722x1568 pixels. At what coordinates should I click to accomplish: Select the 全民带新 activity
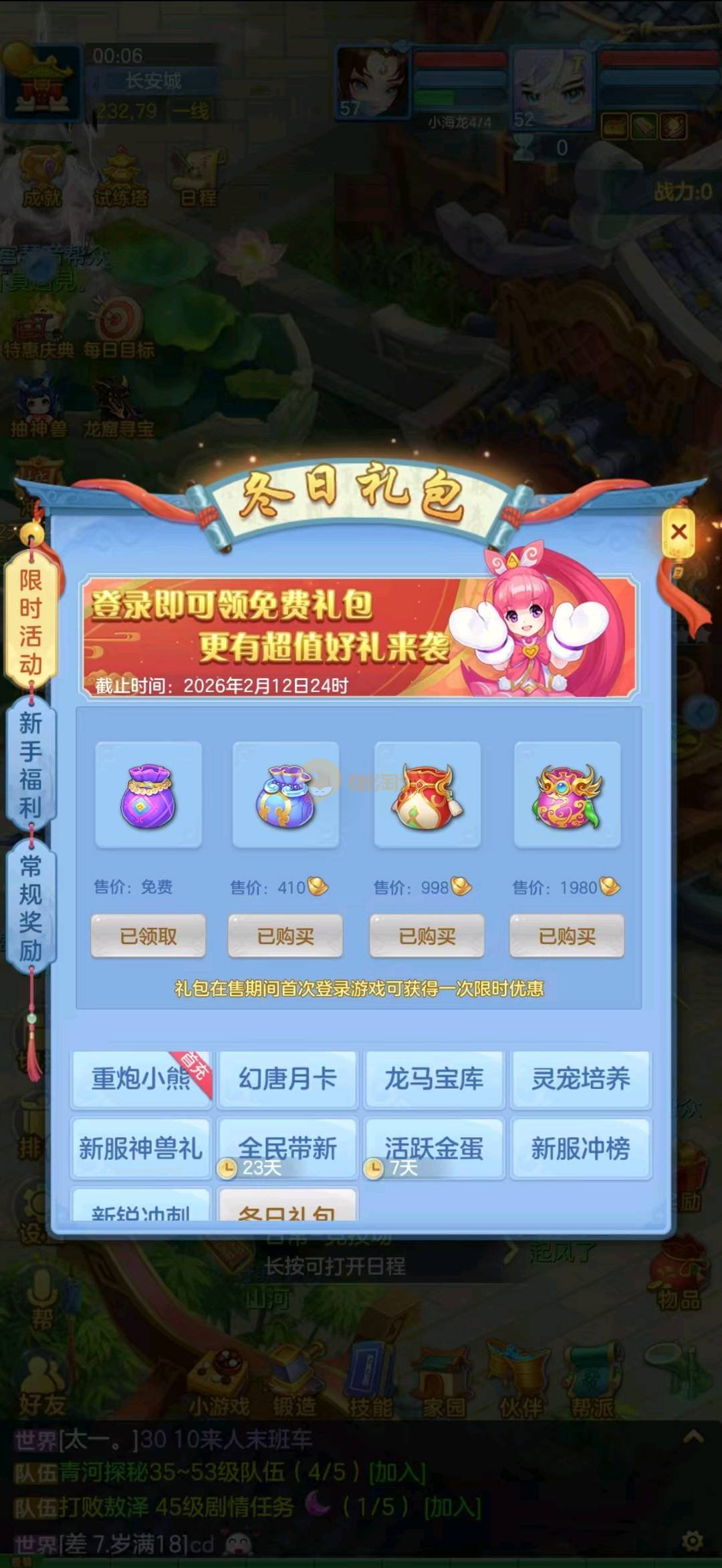click(287, 1147)
